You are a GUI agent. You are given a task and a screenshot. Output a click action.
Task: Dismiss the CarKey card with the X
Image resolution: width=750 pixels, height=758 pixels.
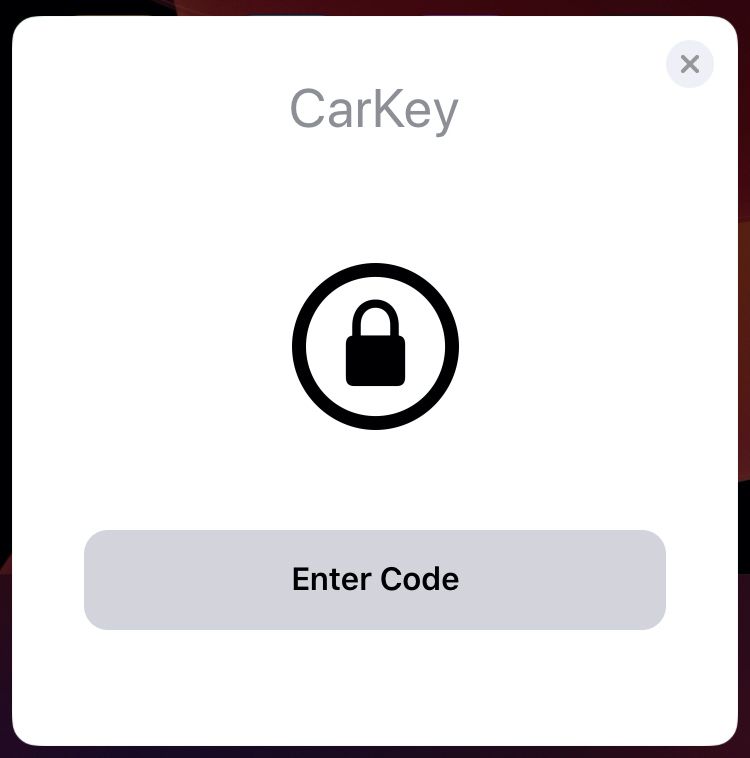click(690, 64)
